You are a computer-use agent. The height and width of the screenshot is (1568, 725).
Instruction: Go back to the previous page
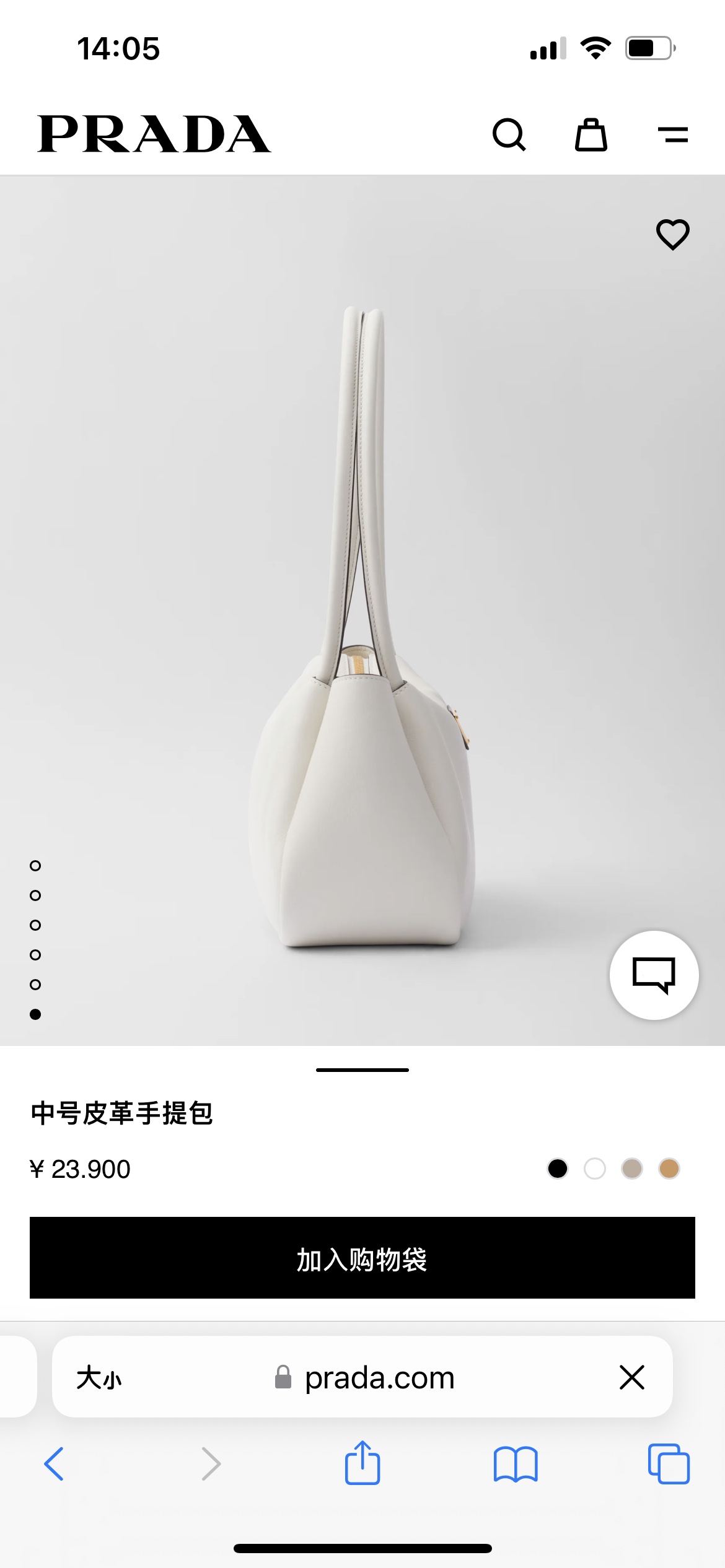coord(55,1464)
